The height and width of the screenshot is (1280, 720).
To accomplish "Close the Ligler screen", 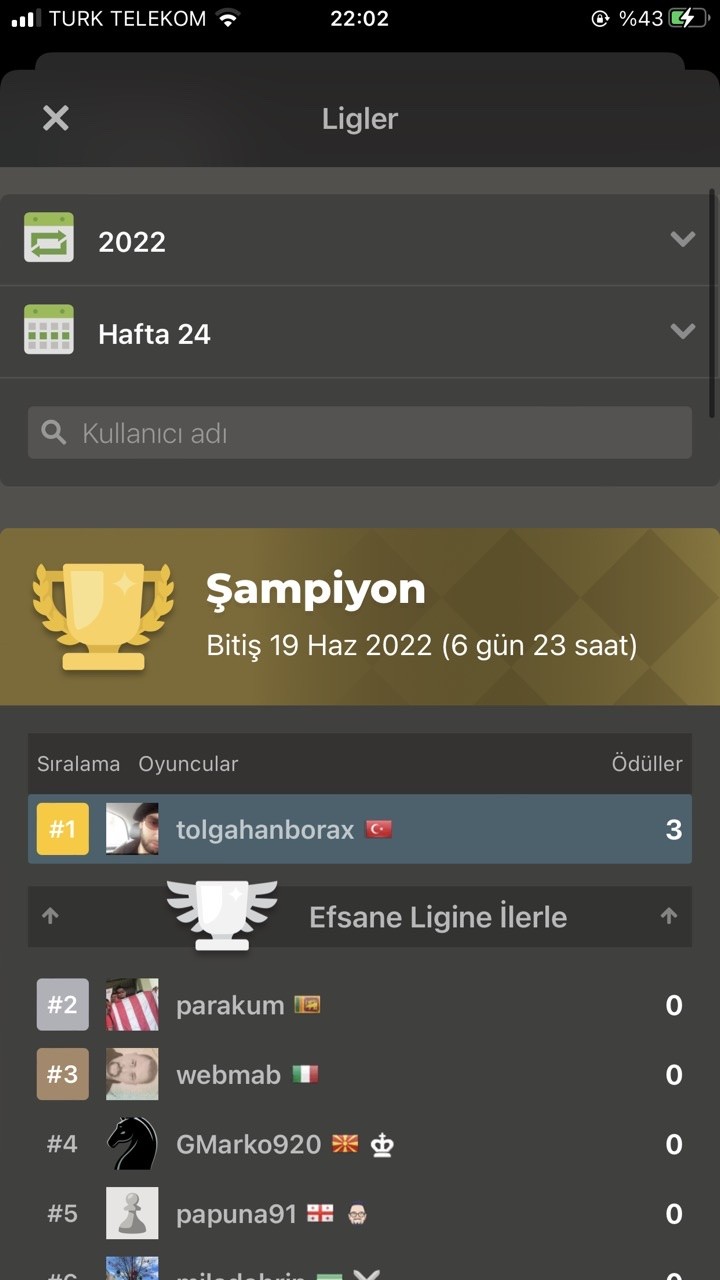I will (x=56, y=119).
